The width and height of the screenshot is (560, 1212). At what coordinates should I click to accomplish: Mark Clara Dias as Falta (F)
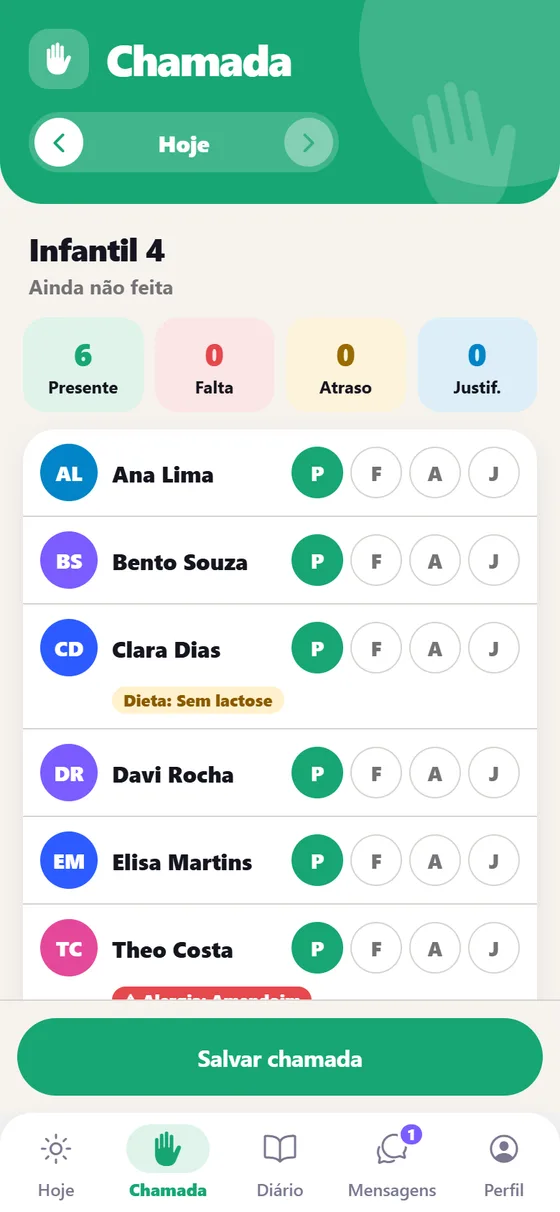click(376, 649)
